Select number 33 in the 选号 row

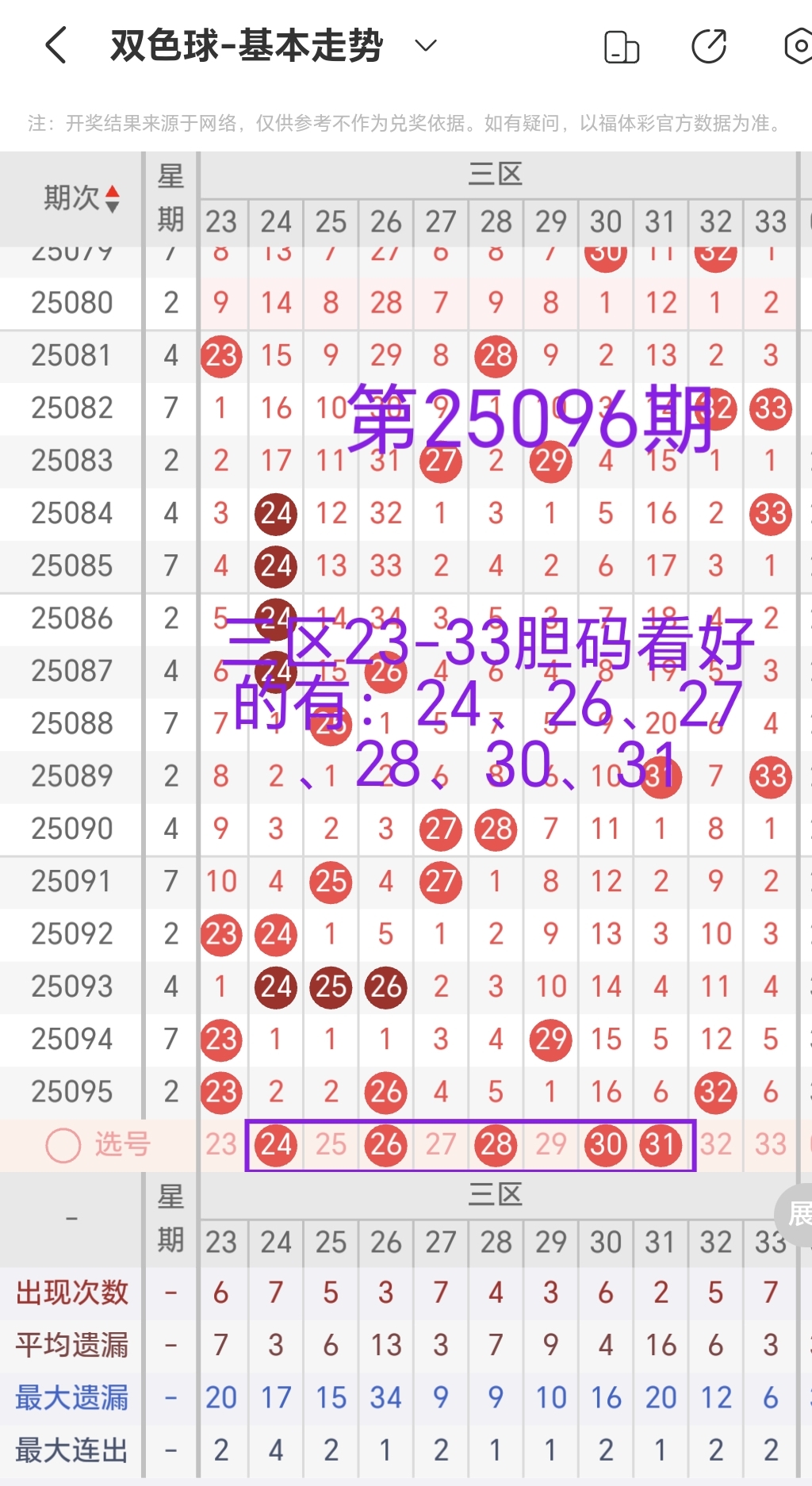[x=769, y=1144]
